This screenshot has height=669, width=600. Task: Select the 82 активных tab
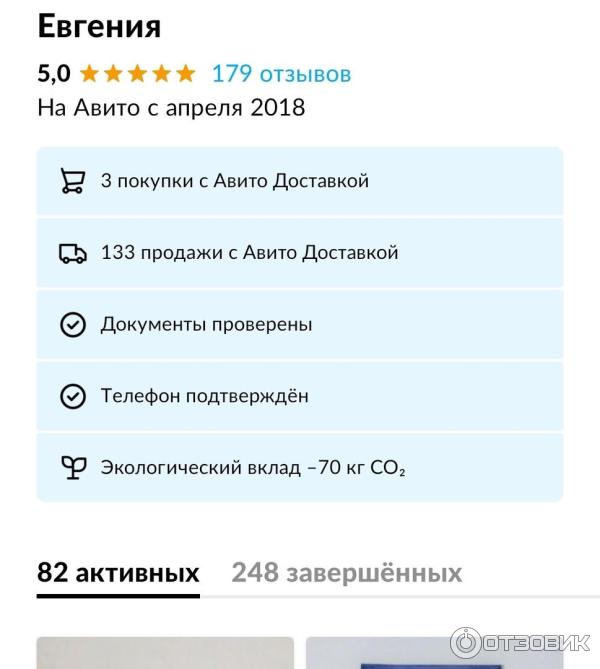[118, 573]
